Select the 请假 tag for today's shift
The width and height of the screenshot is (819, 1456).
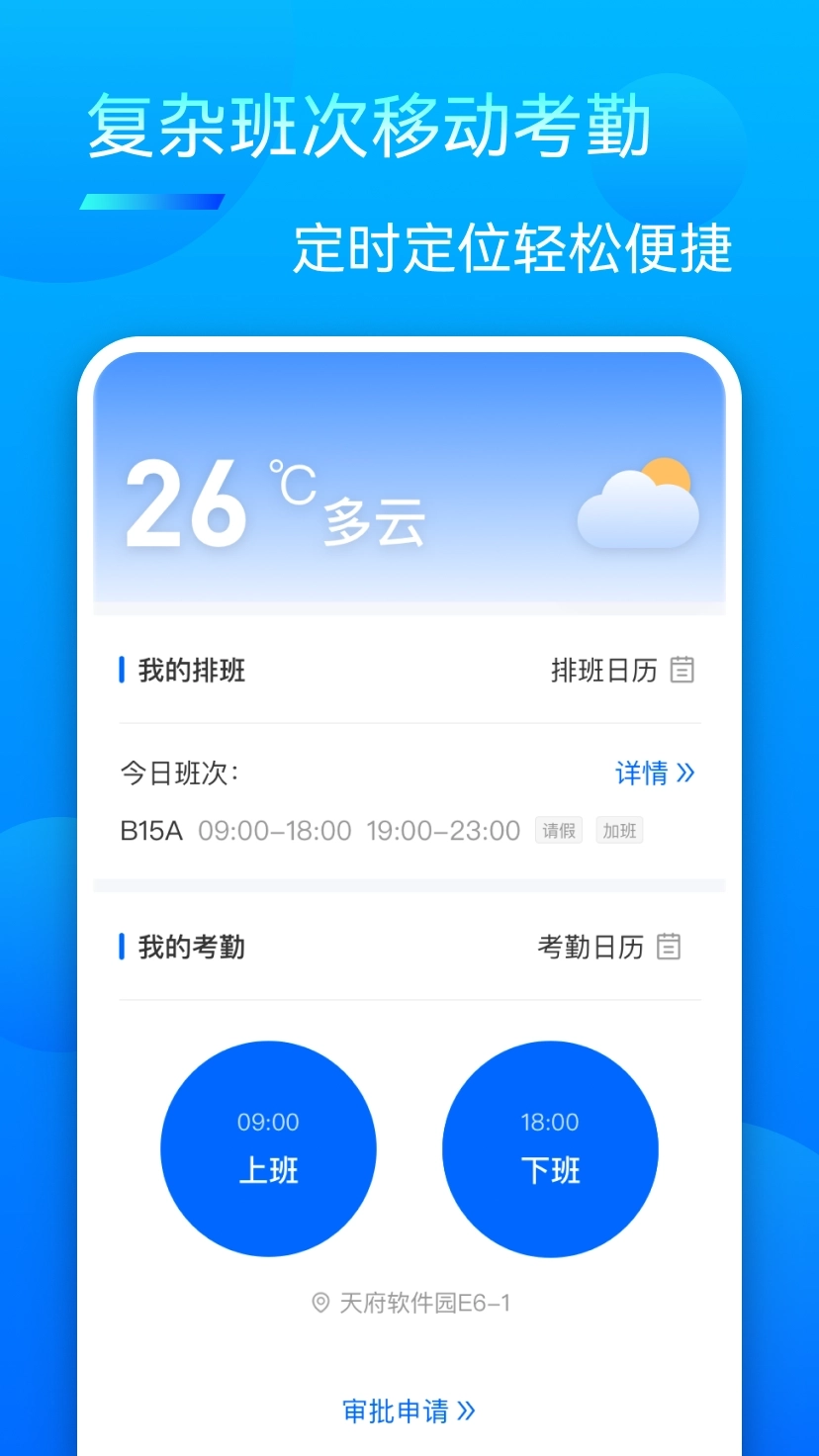coord(558,831)
